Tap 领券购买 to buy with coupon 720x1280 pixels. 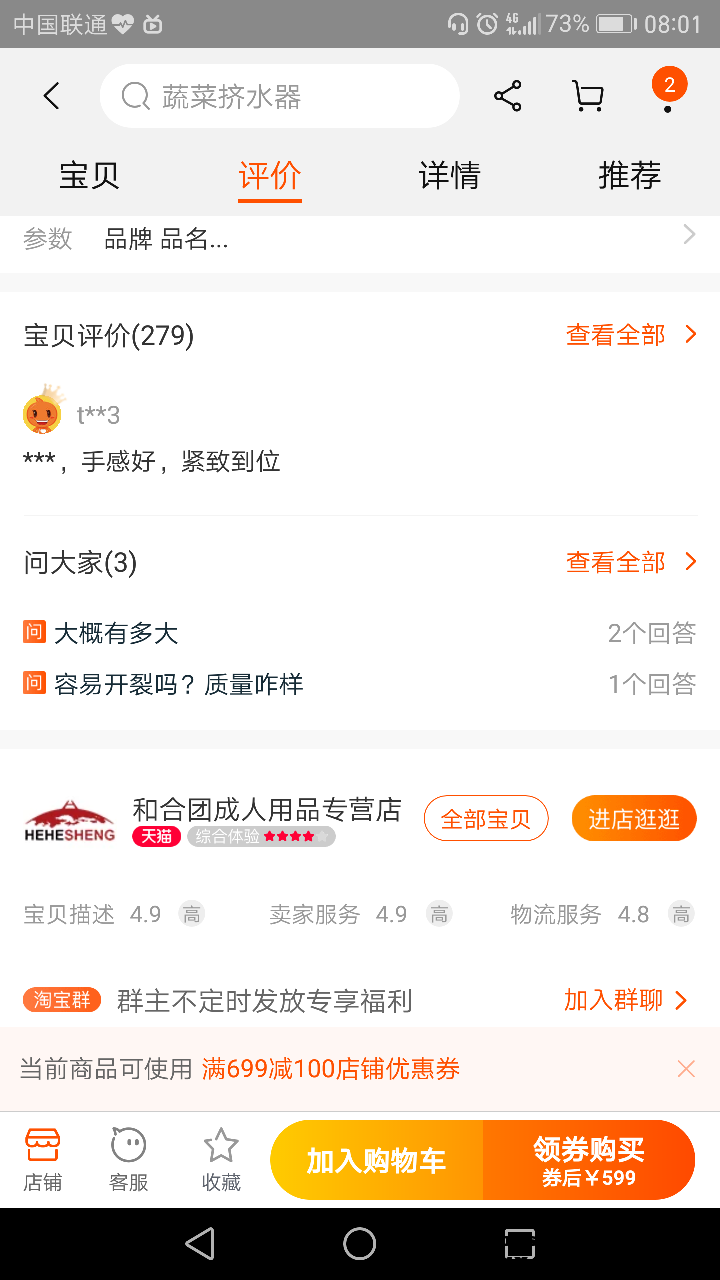[588, 1160]
